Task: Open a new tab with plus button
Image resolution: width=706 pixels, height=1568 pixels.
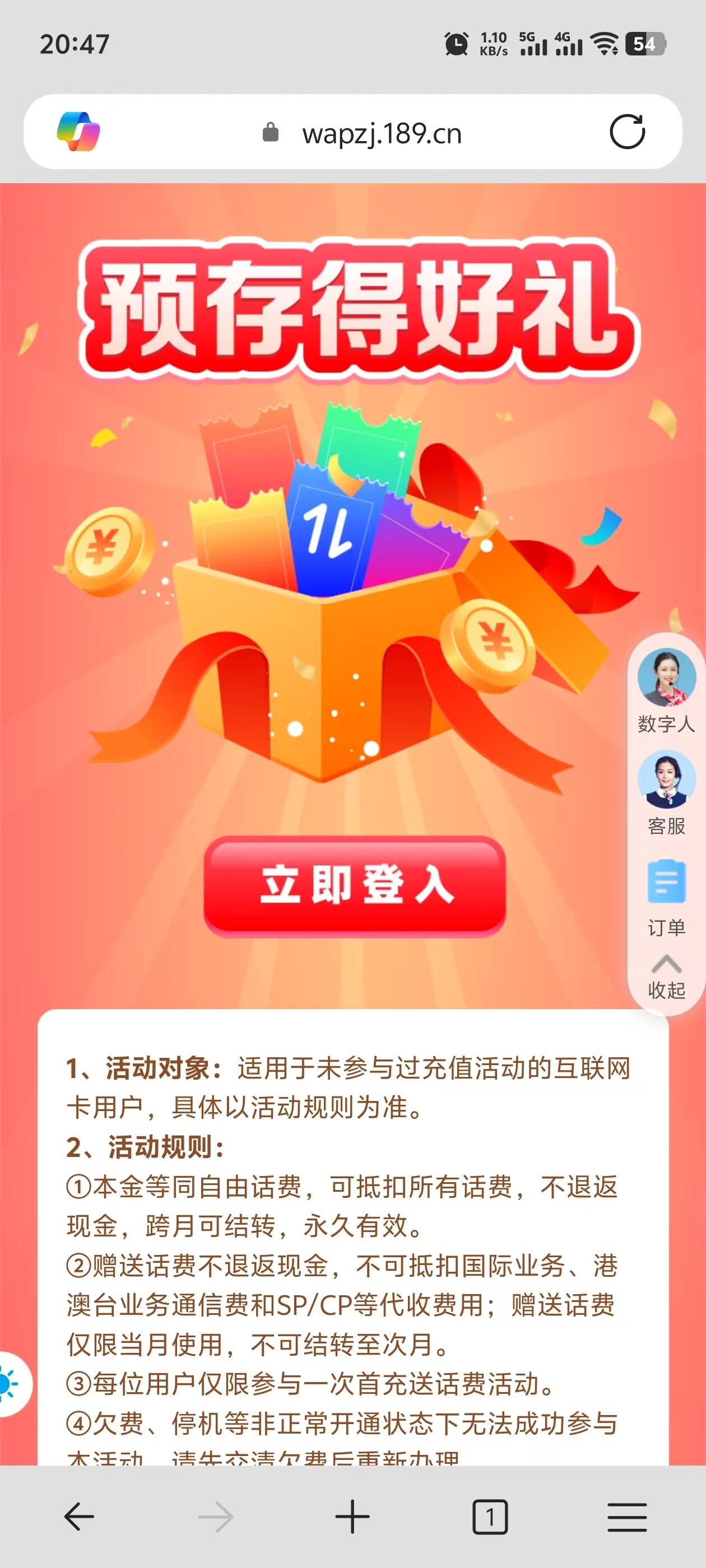Action: tap(352, 1516)
